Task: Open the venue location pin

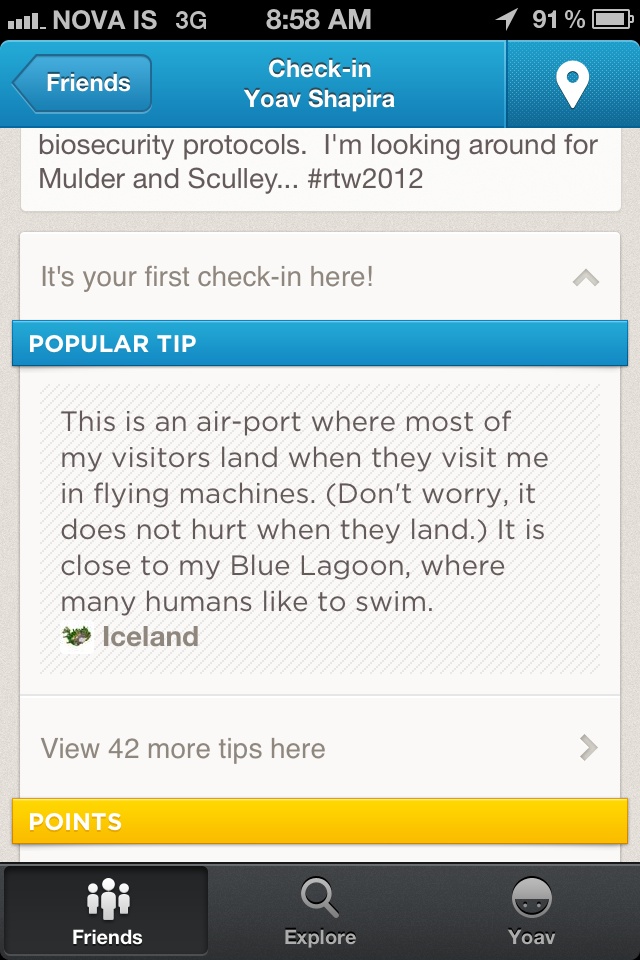Action: point(572,85)
